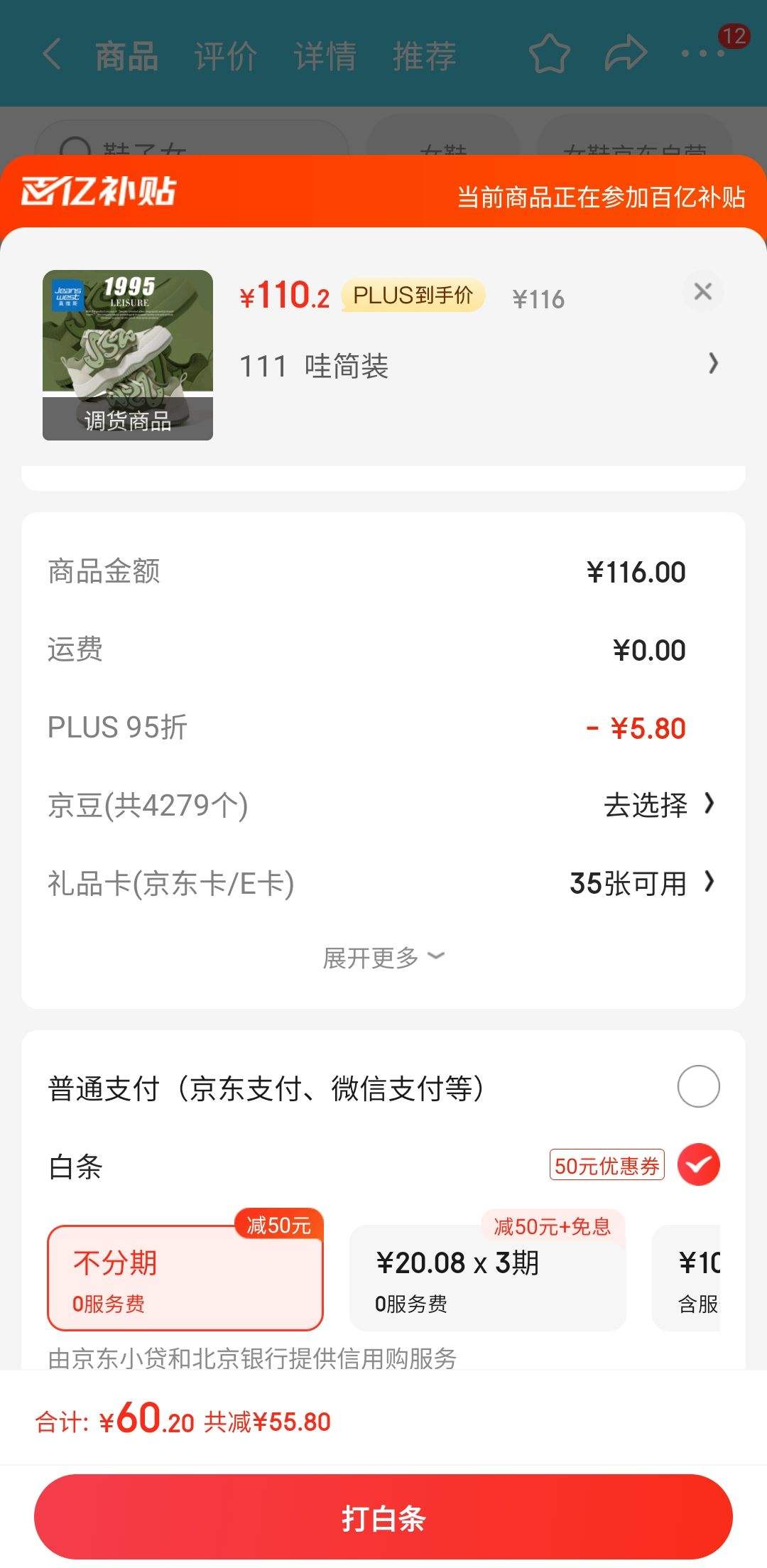The image size is (767, 1568).
Task: Go back with the top arrow
Action: tap(53, 55)
